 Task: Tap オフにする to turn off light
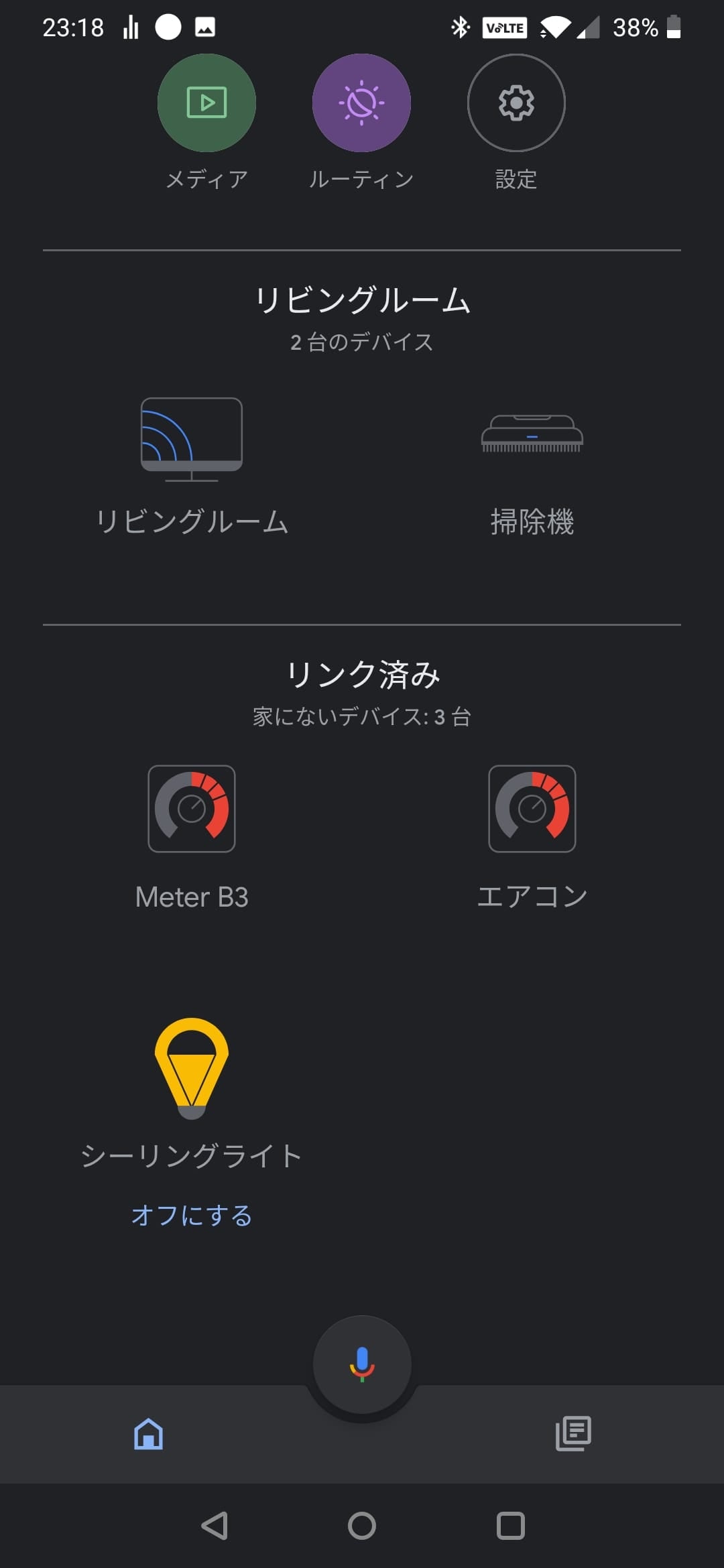pos(192,1216)
